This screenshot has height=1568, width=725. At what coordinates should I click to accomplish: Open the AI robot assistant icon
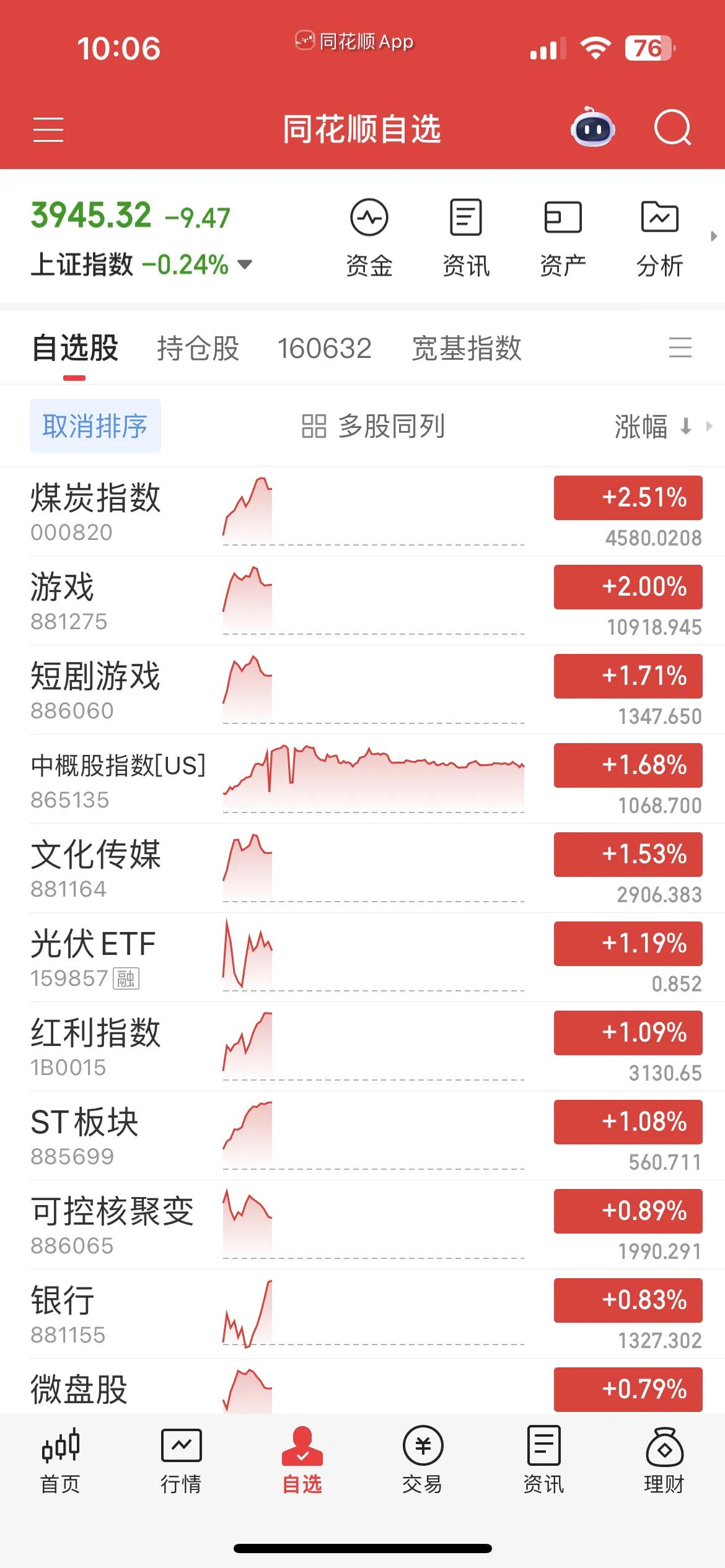point(593,128)
